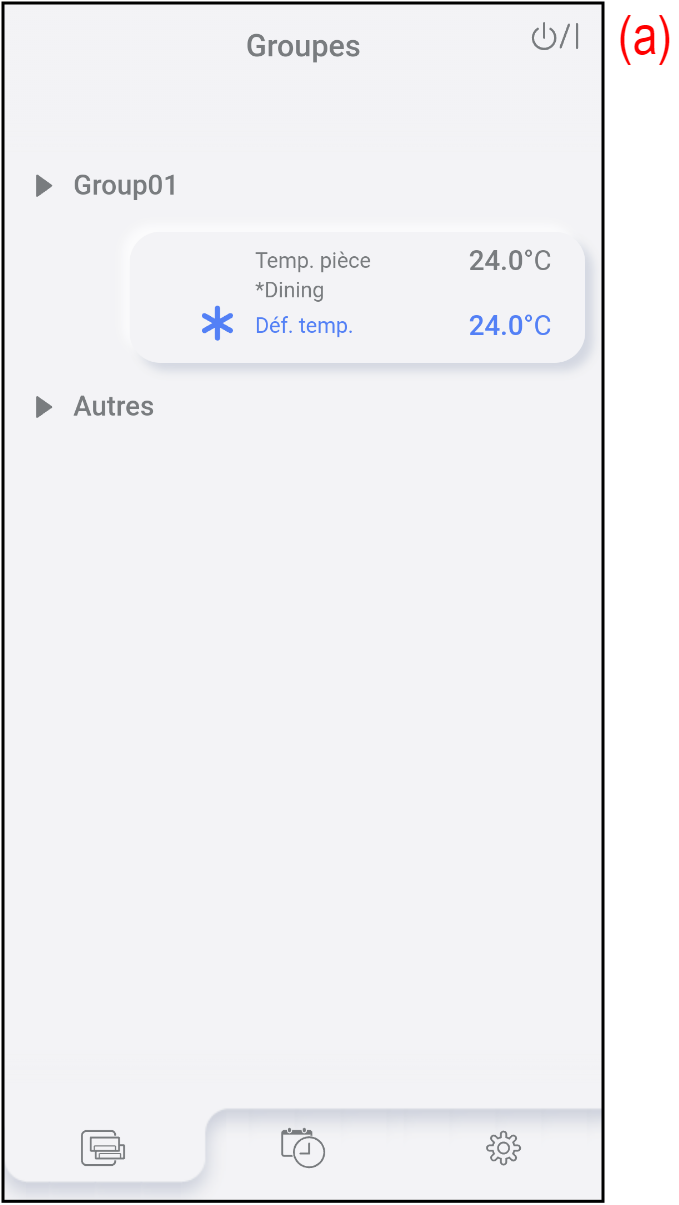Open the Dining unit temperature card
This screenshot has width=679, height=1205.
coord(357,297)
